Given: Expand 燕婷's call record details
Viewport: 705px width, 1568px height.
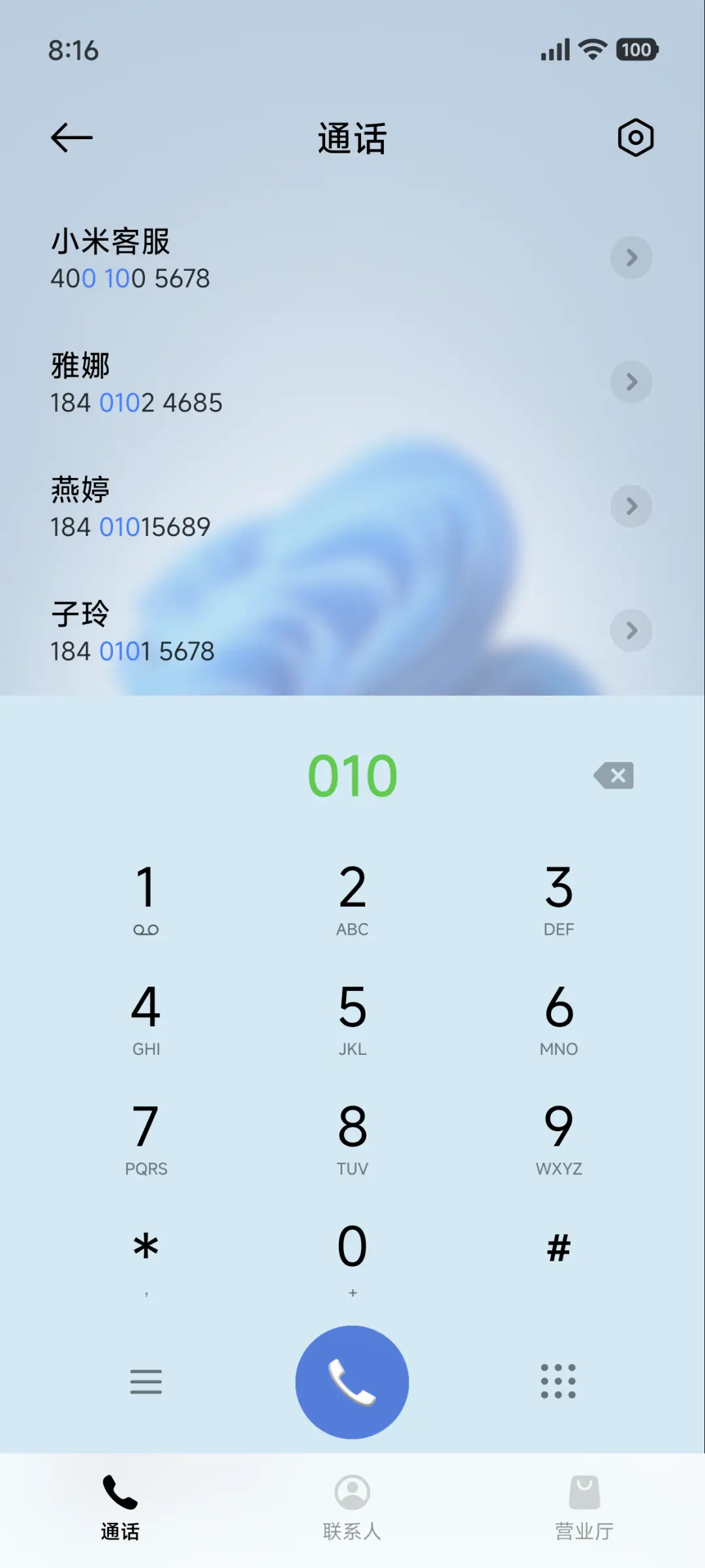Looking at the screenshot, I should coord(631,507).
